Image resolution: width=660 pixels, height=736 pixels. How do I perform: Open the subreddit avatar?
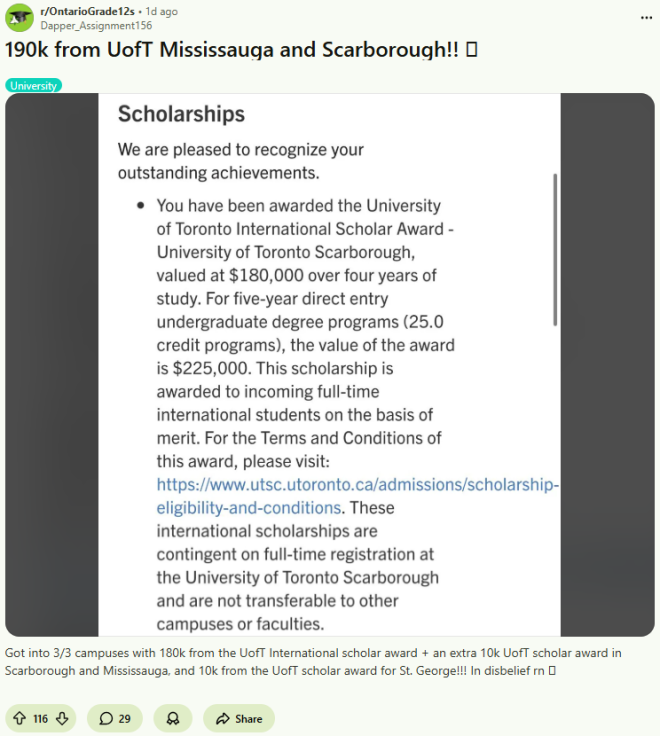(19, 18)
